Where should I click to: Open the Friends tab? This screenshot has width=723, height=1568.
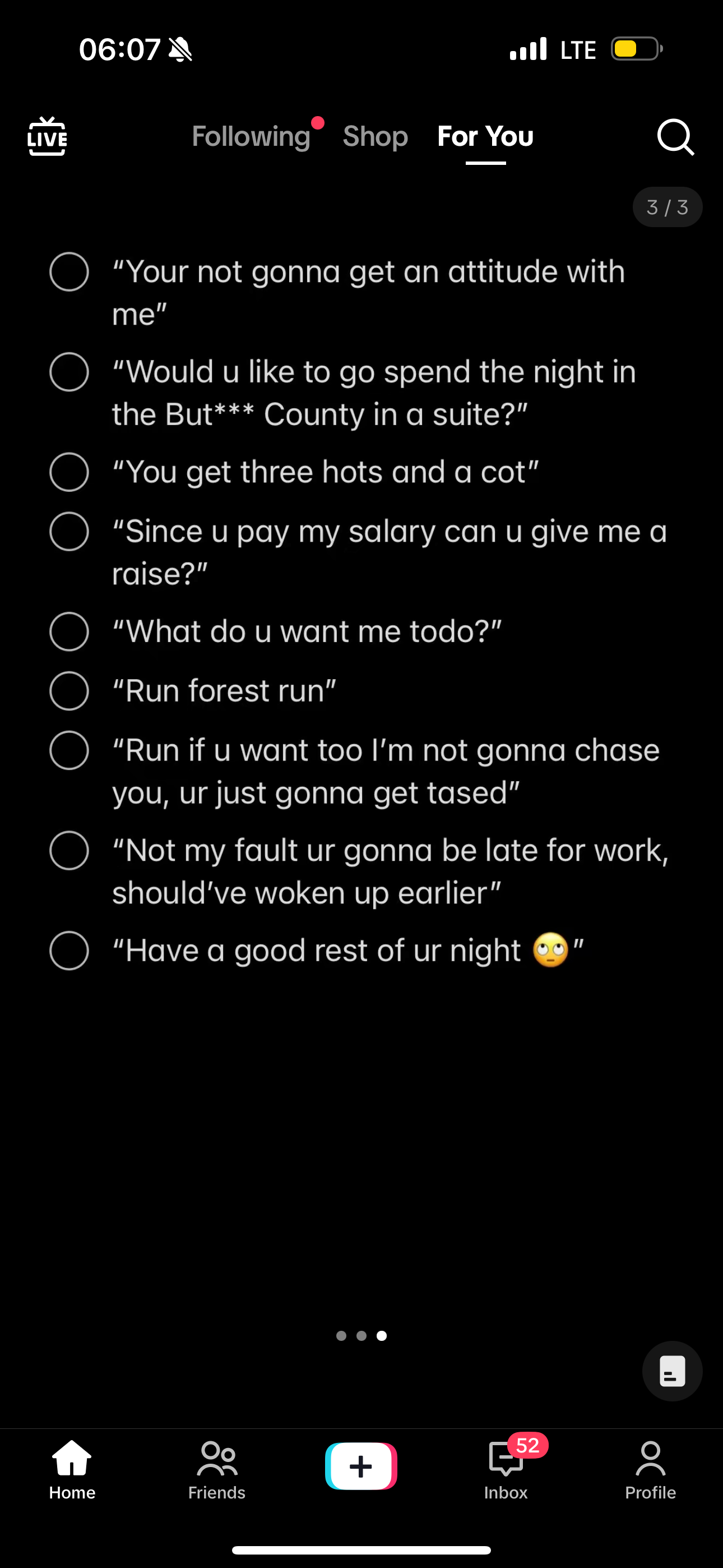point(217,1470)
